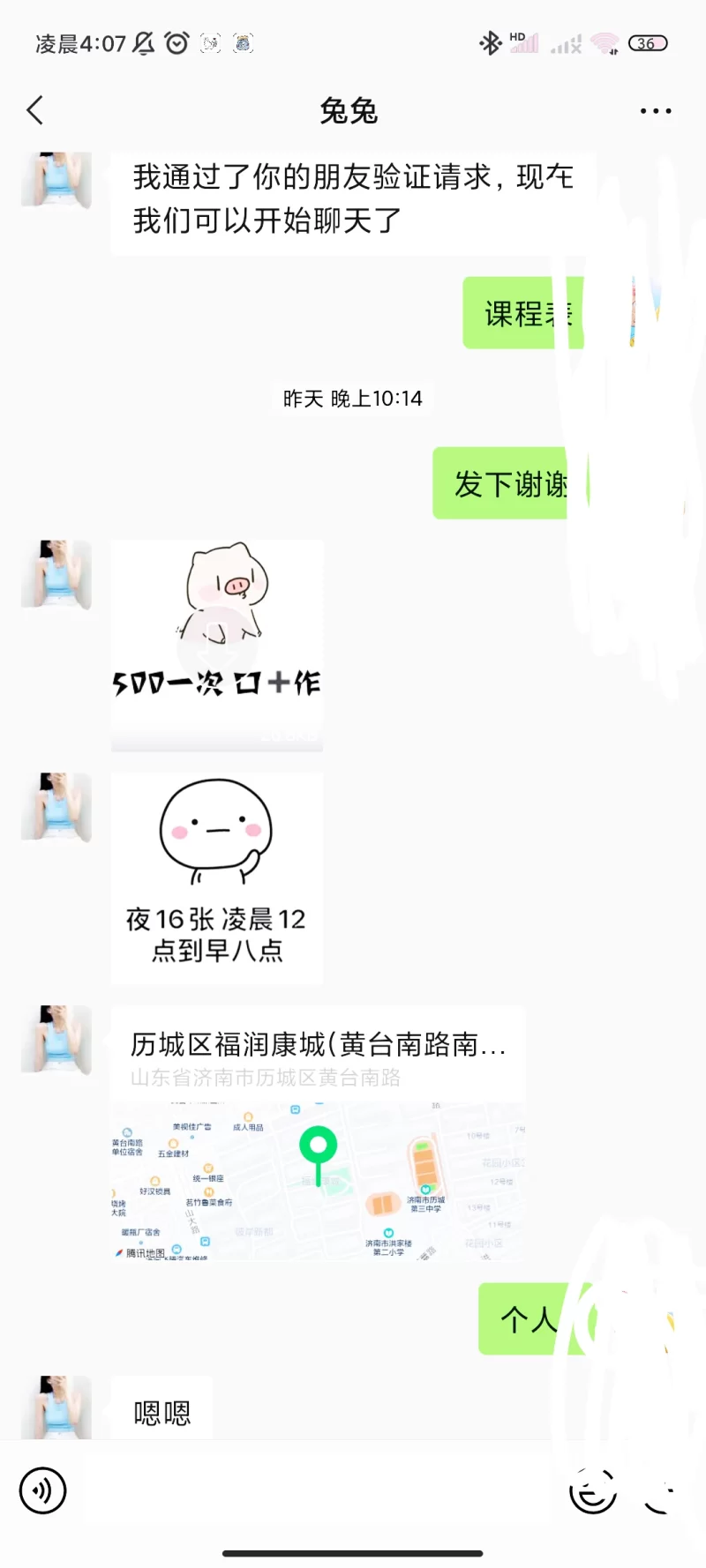
Task: Open the chat info overflow menu
Action: click(655, 111)
